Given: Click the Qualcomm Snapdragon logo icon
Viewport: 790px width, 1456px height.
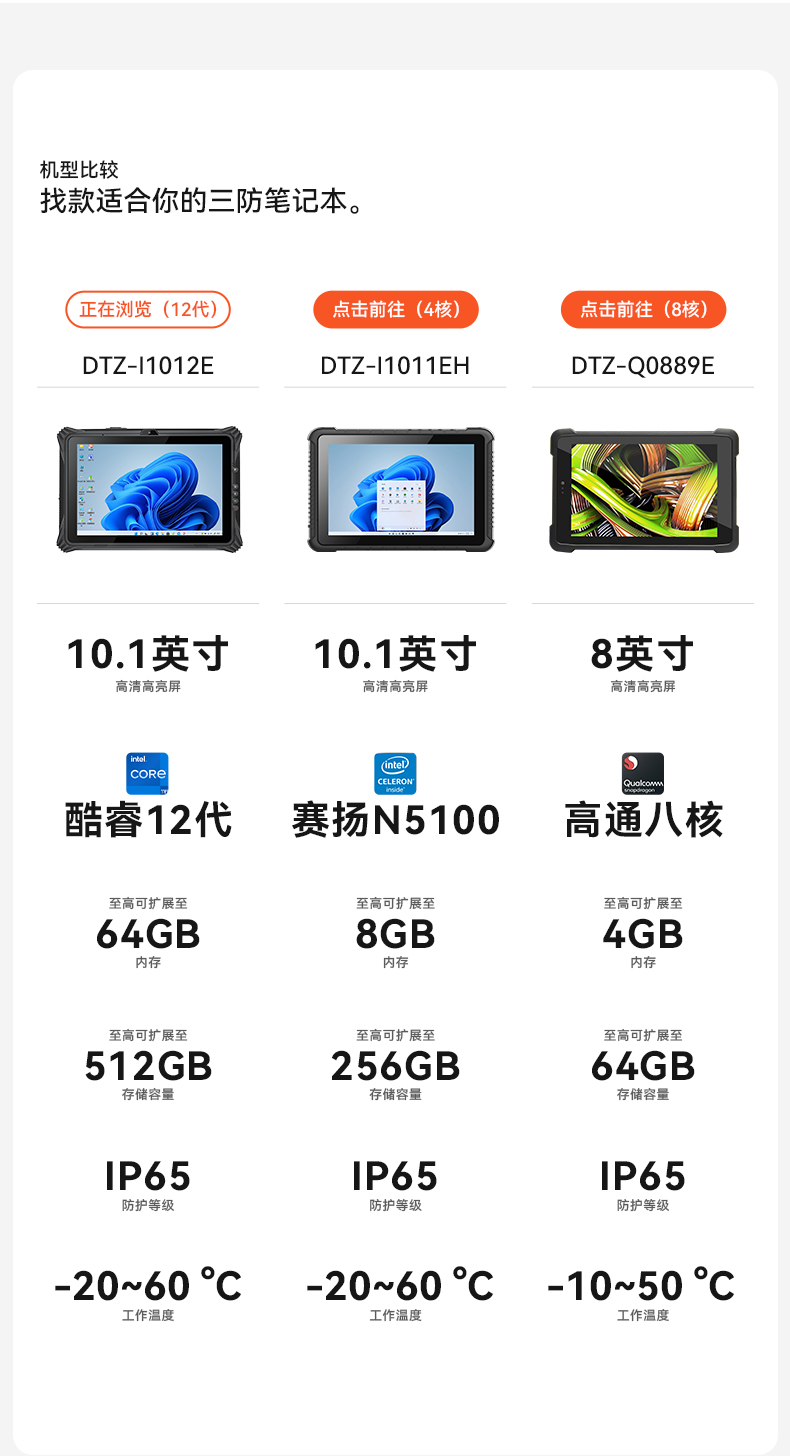Looking at the screenshot, I should tap(643, 774).
